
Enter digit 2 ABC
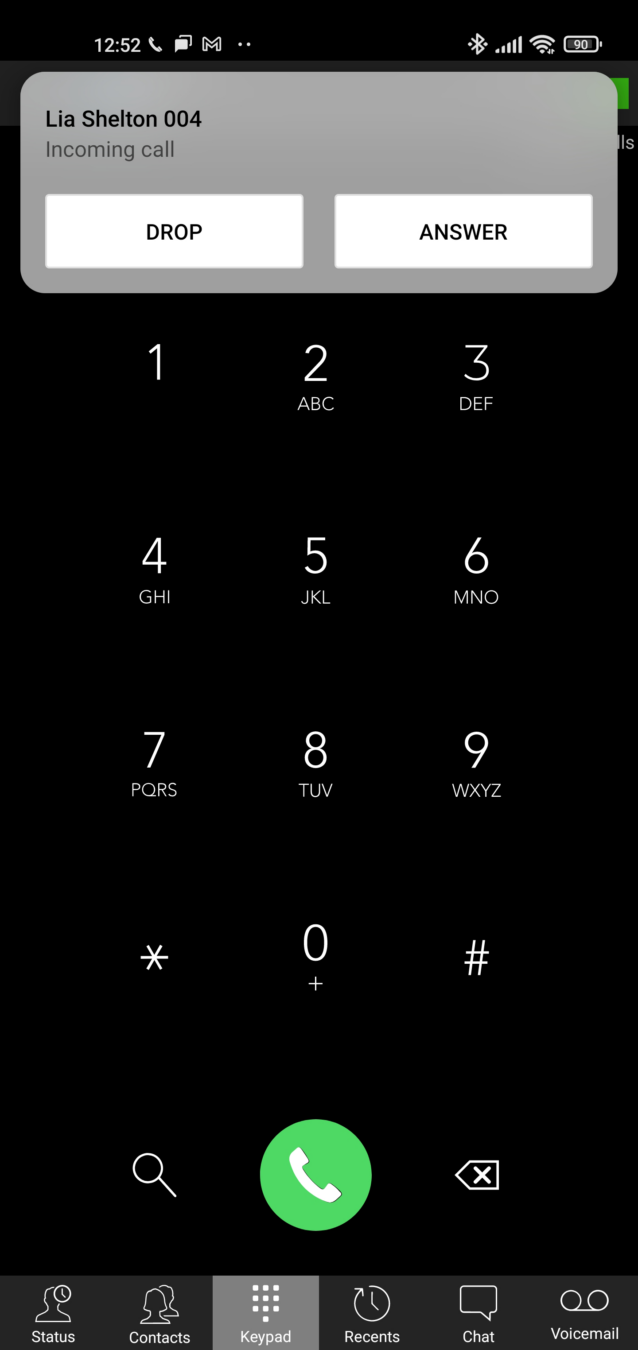[x=315, y=377]
